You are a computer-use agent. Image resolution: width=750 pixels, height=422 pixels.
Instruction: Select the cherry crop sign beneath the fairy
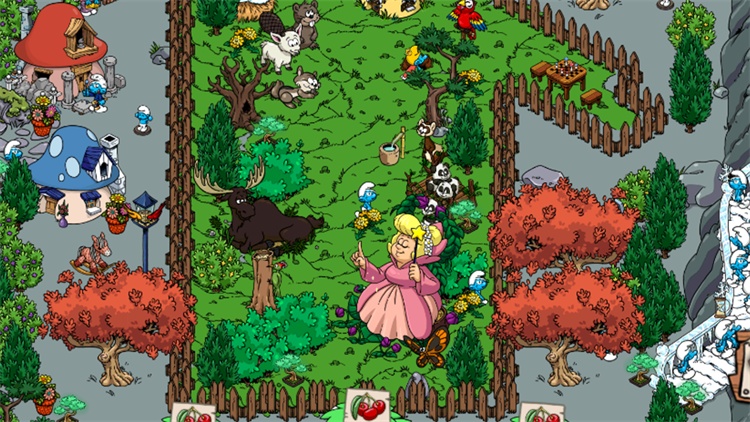pyautogui.click(x=366, y=407)
